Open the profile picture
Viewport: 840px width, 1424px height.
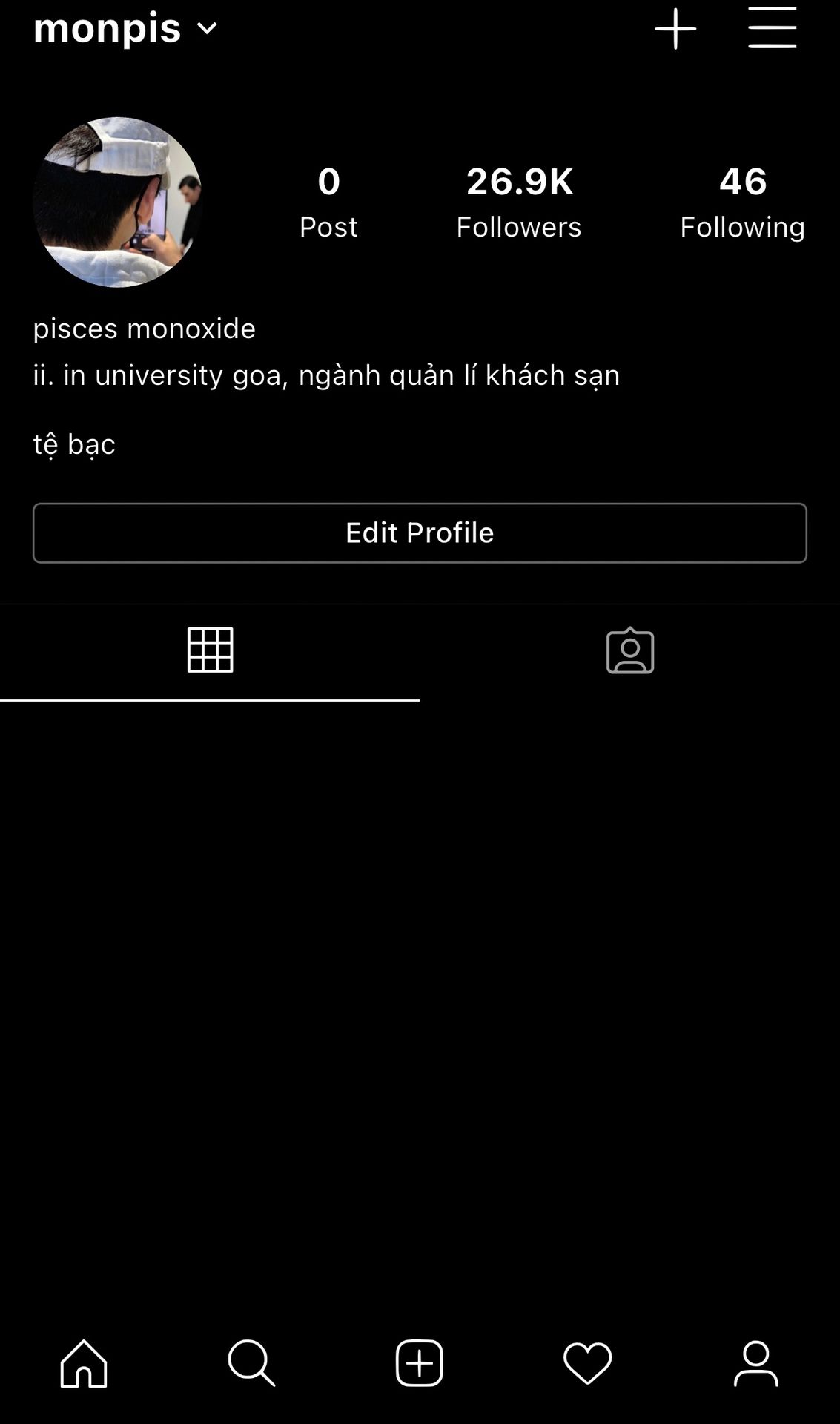click(117, 202)
